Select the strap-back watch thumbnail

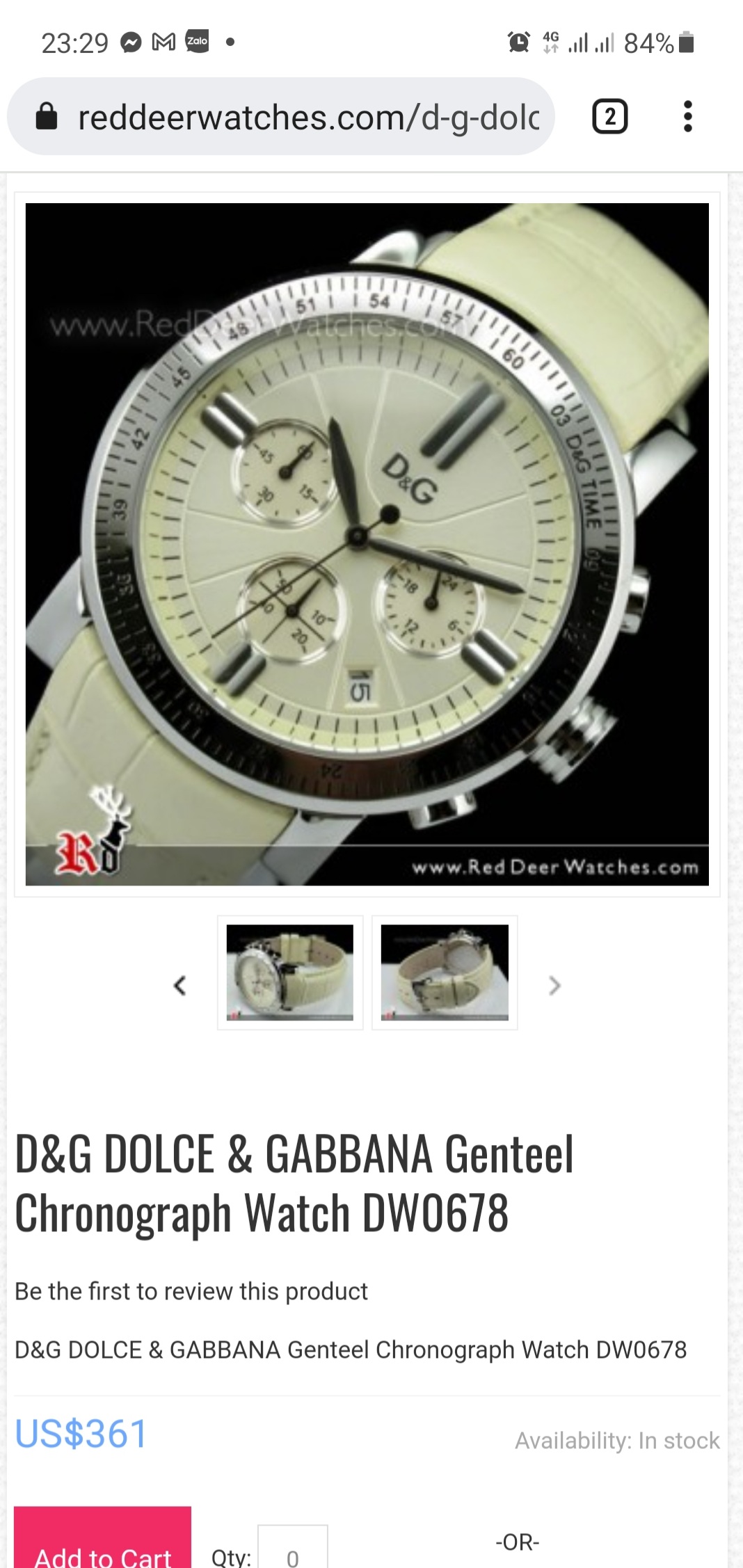tap(445, 973)
